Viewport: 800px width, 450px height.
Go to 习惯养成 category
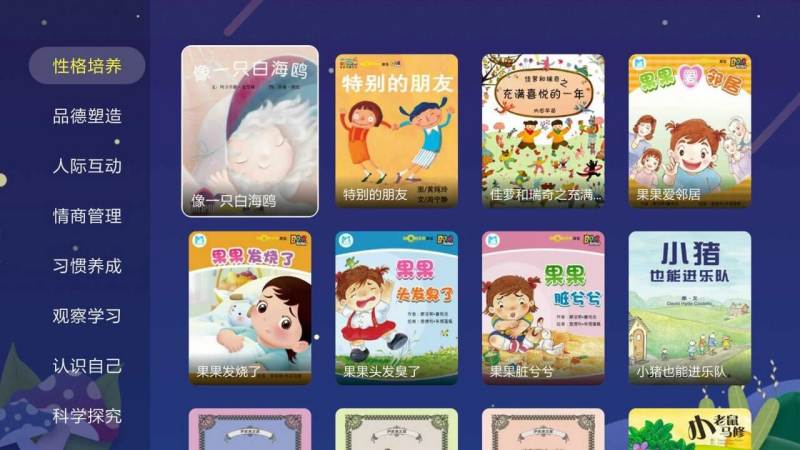pos(87,266)
